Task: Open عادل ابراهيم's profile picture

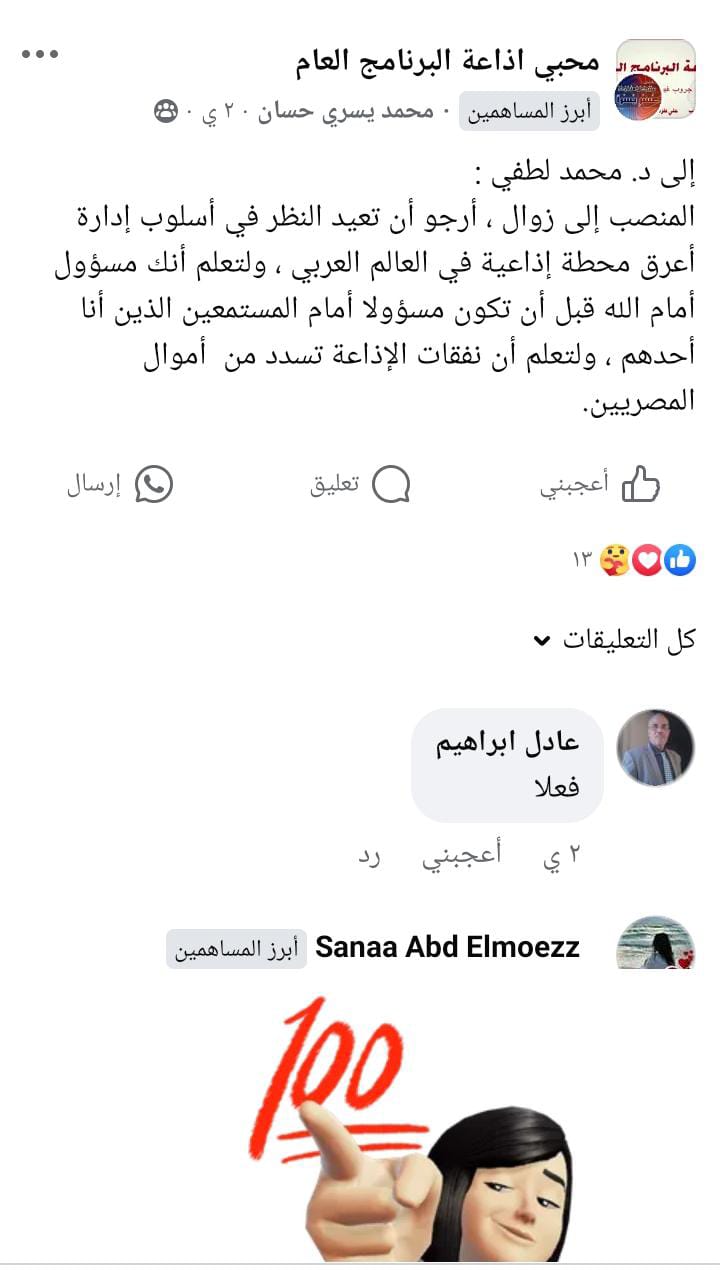Action: (655, 748)
